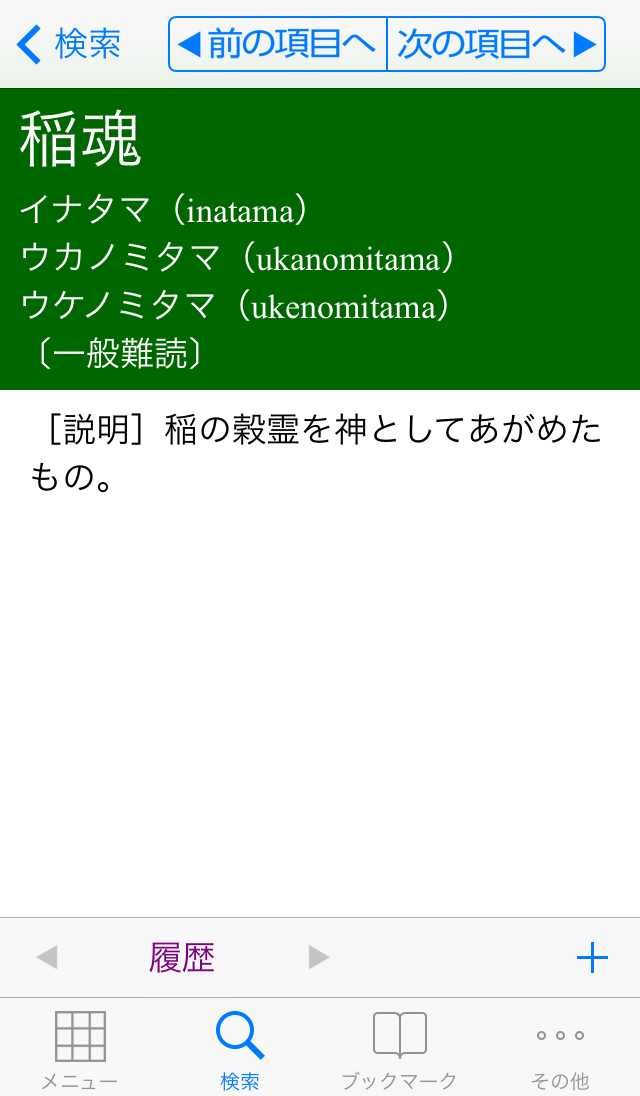The image size is (640, 1096).
Task: Tap the history forward arrow
Action: coord(319,958)
